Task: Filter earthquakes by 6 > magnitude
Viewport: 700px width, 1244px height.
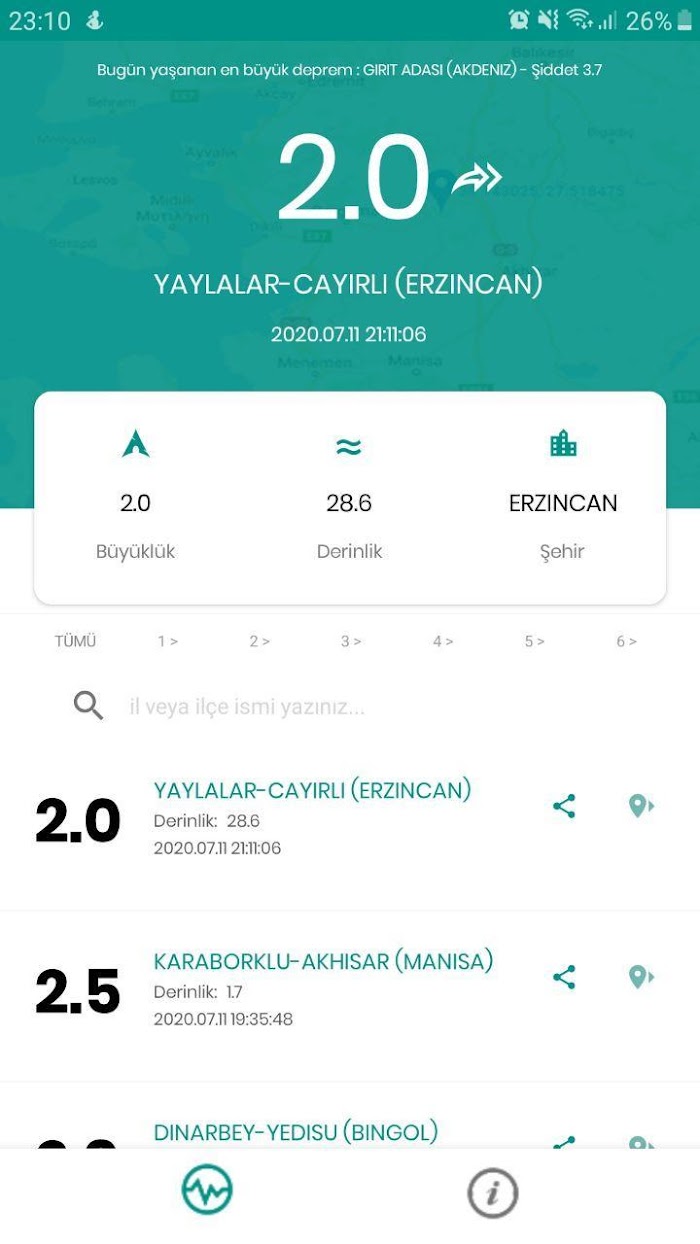Action: (627, 642)
